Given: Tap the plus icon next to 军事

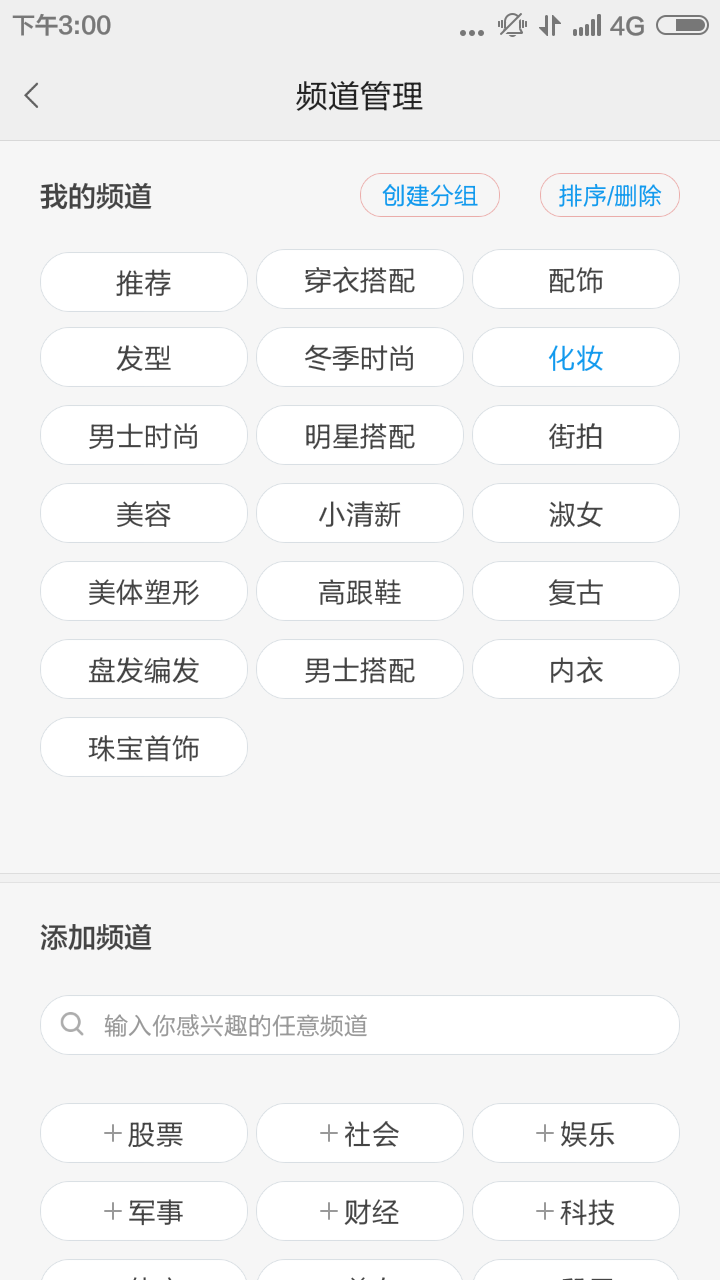Looking at the screenshot, I should (109, 1211).
